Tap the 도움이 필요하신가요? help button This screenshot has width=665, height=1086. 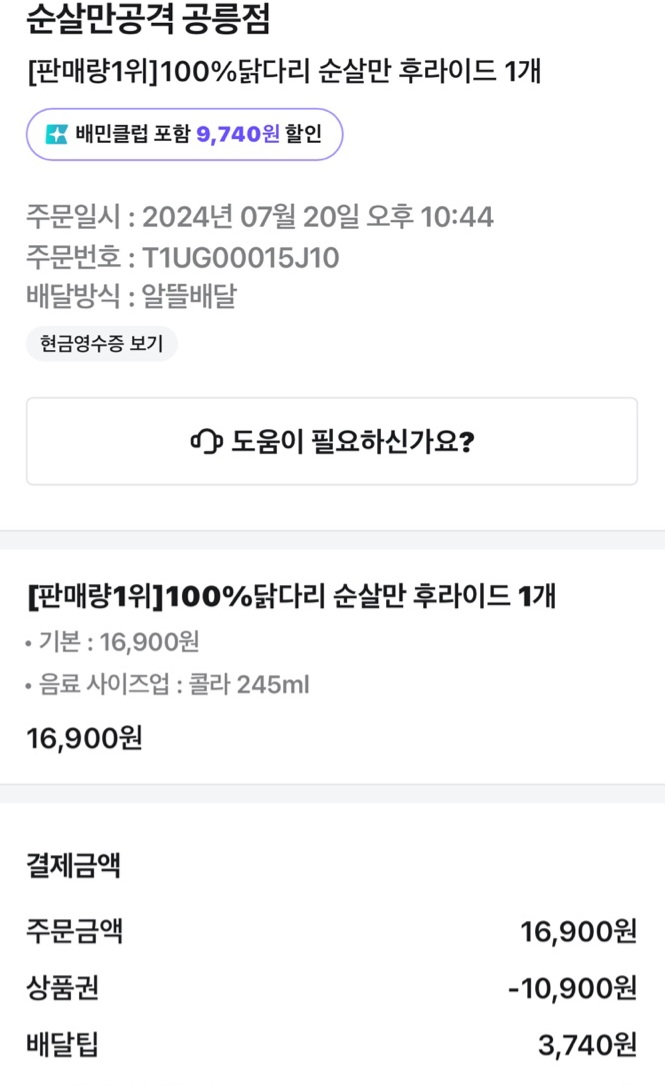tap(332, 441)
